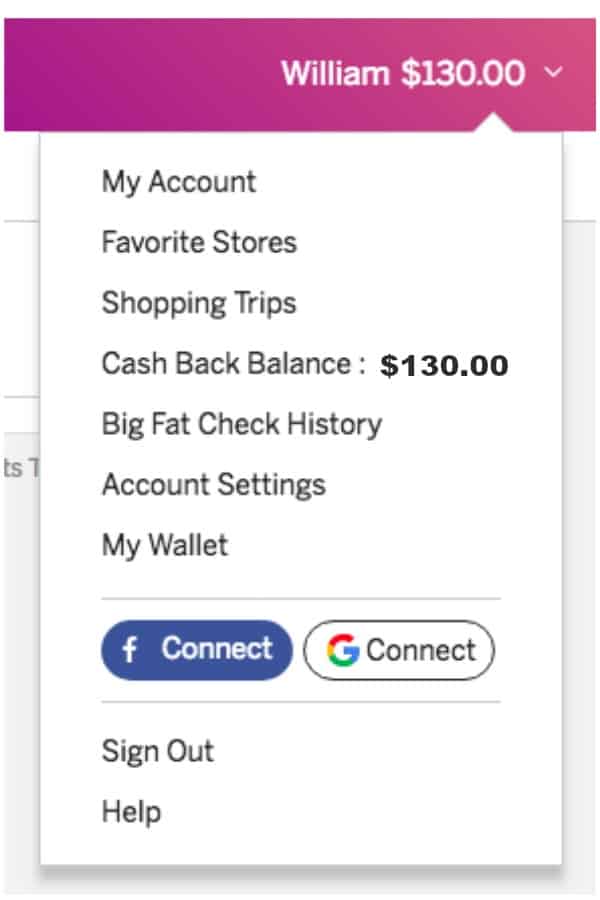The image size is (600, 900).
Task: Connect with Facebook
Action: click(x=197, y=650)
